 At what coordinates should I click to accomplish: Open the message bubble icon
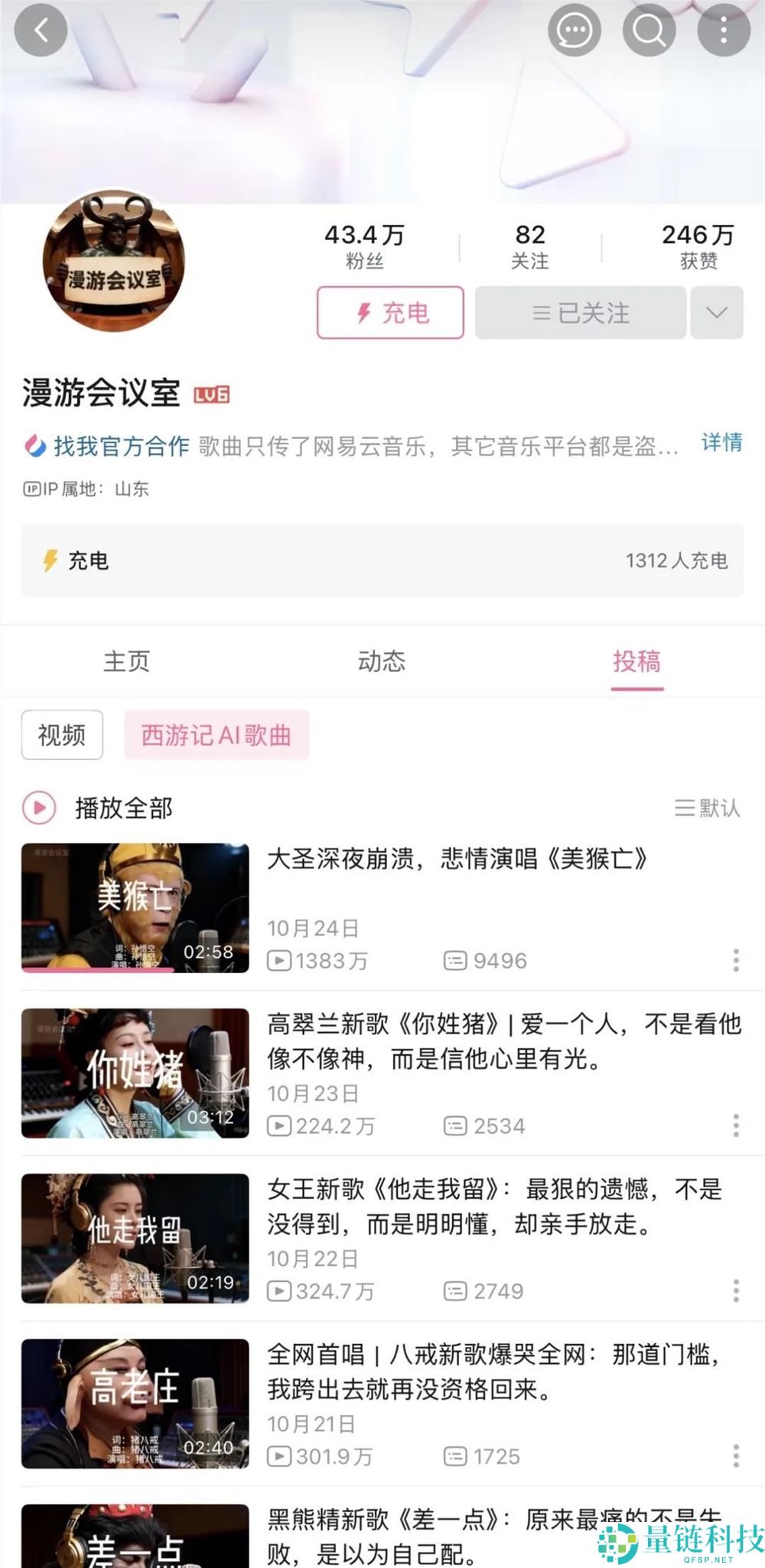point(572,29)
